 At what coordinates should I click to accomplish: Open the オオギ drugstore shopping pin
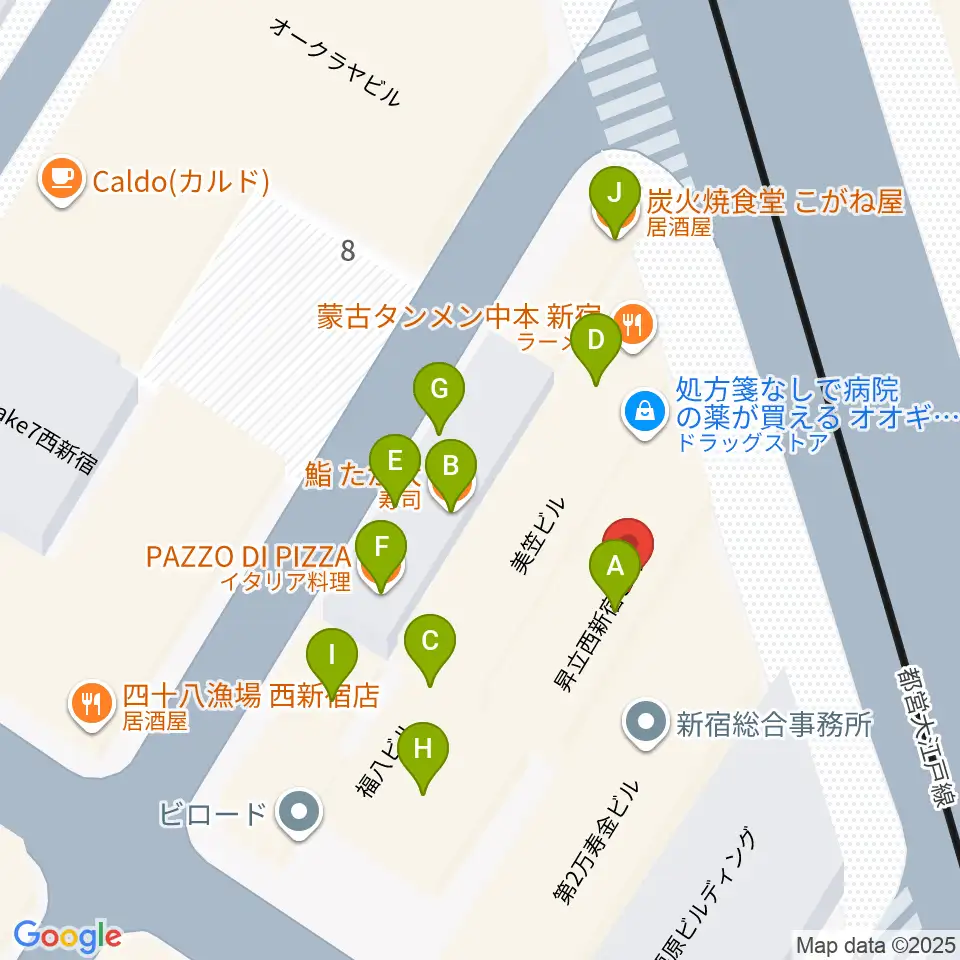645,413
